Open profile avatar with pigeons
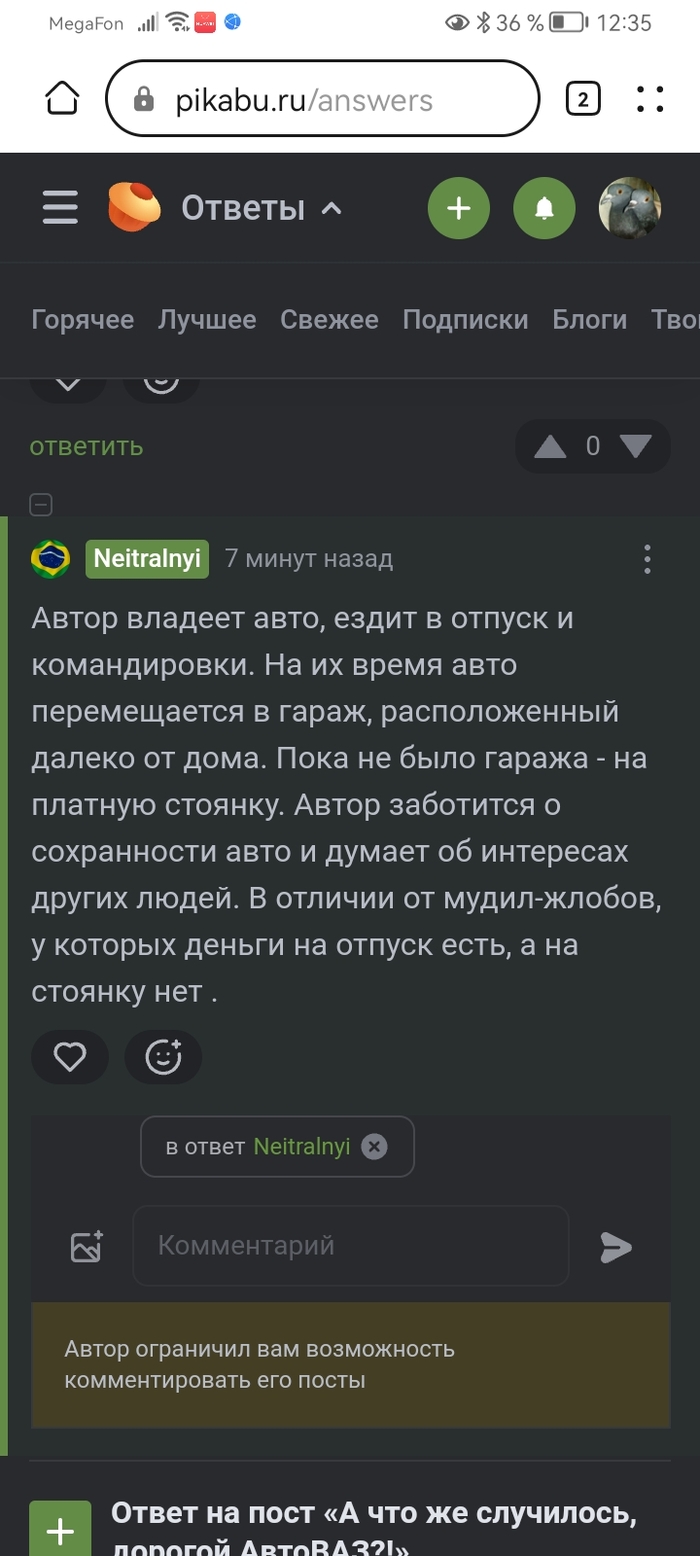700x1556 pixels. (629, 208)
